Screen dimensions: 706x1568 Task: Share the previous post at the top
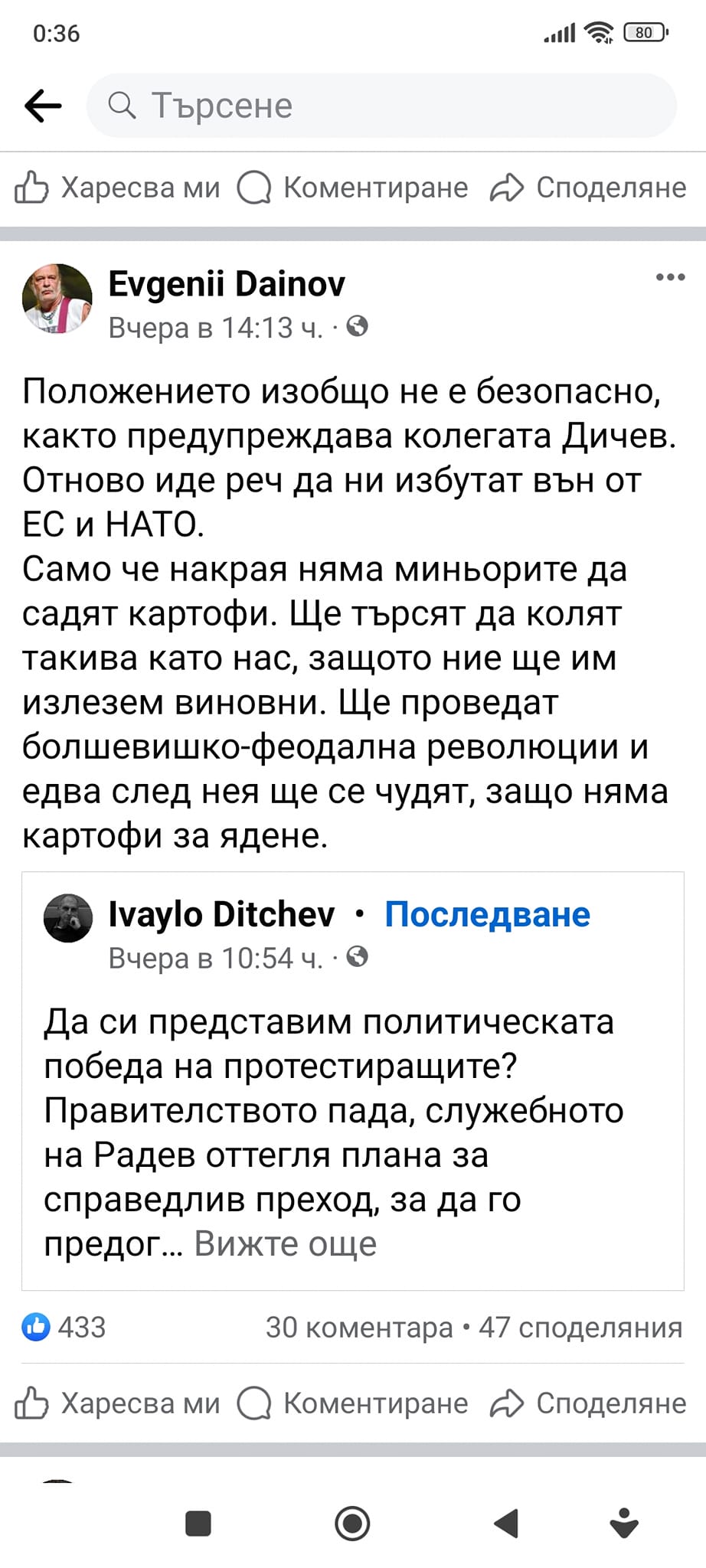point(588,188)
